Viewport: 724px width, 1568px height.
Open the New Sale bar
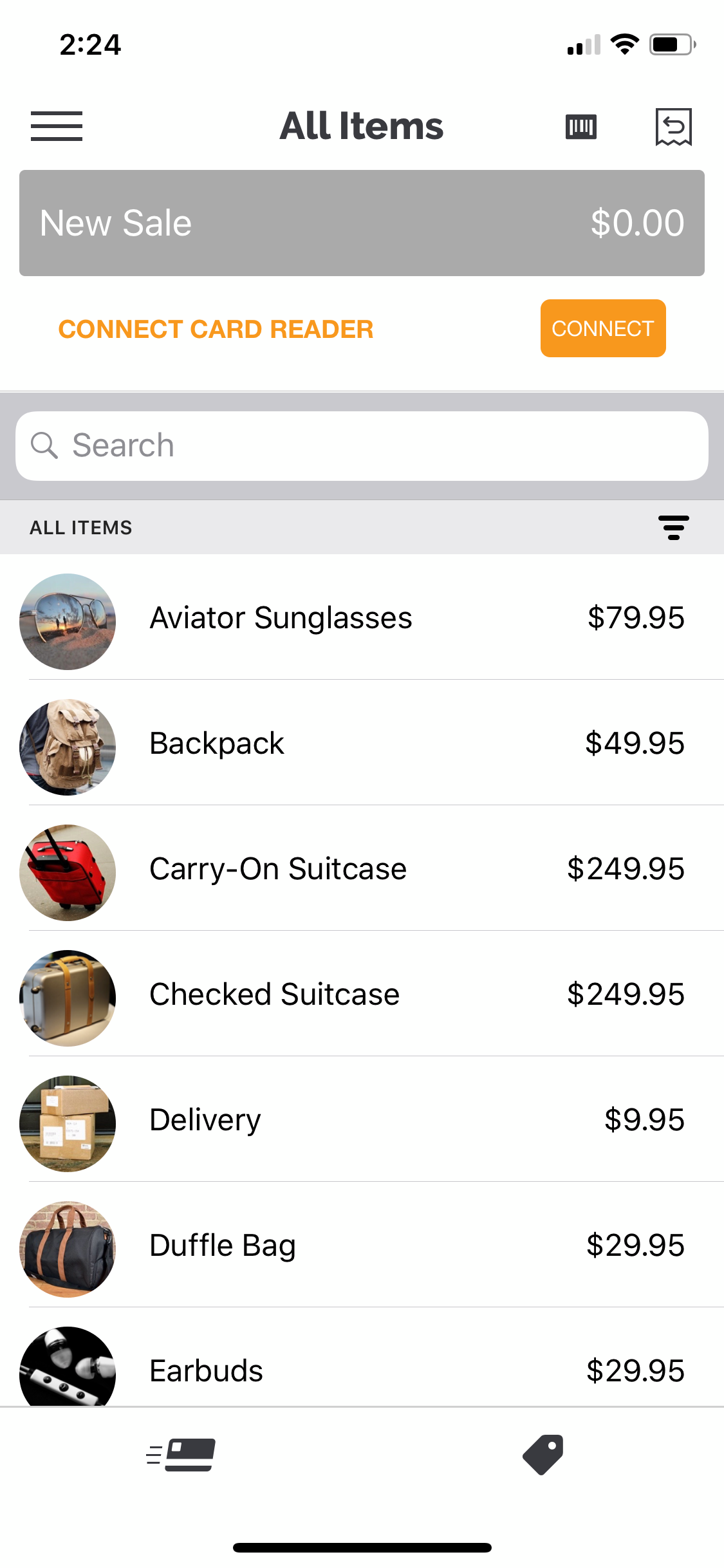click(362, 223)
